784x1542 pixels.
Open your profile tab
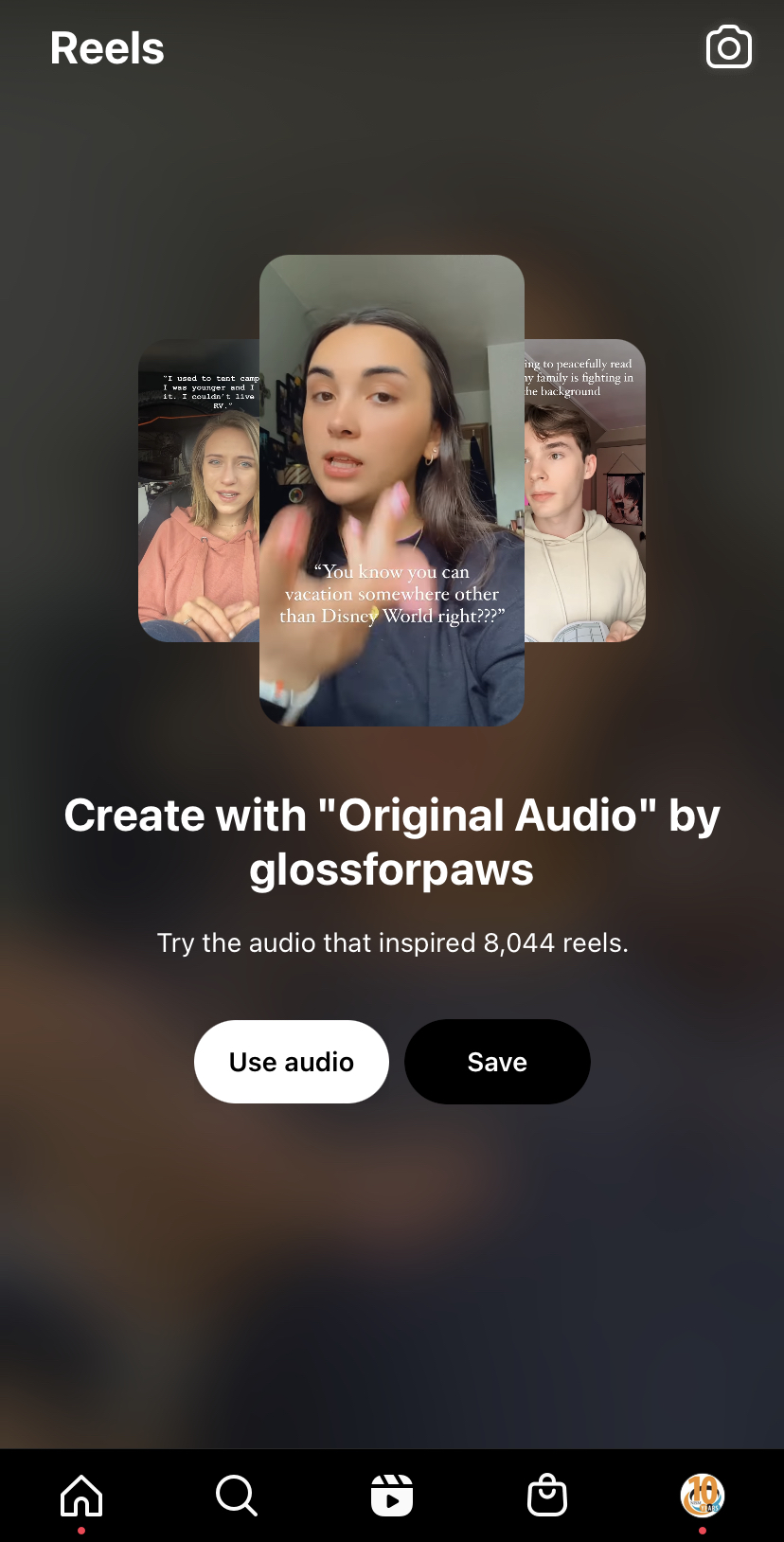click(703, 1496)
